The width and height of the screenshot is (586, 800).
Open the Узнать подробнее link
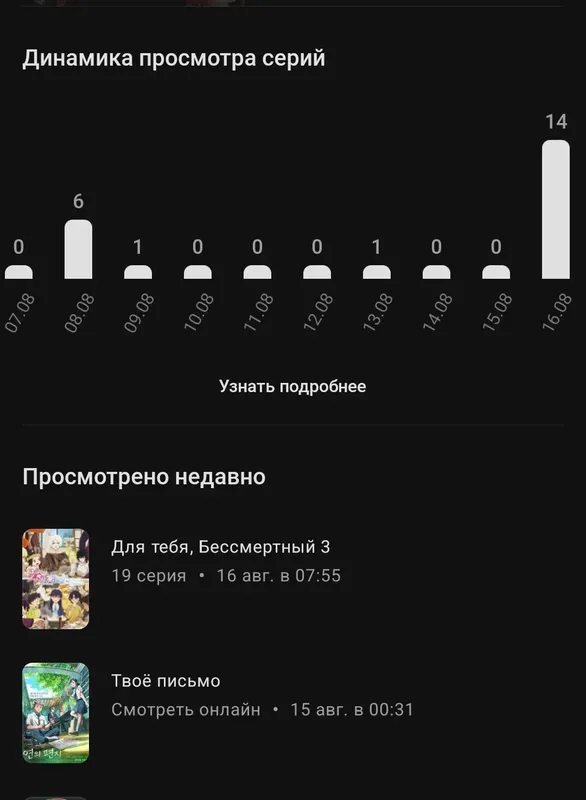pyautogui.click(x=293, y=386)
